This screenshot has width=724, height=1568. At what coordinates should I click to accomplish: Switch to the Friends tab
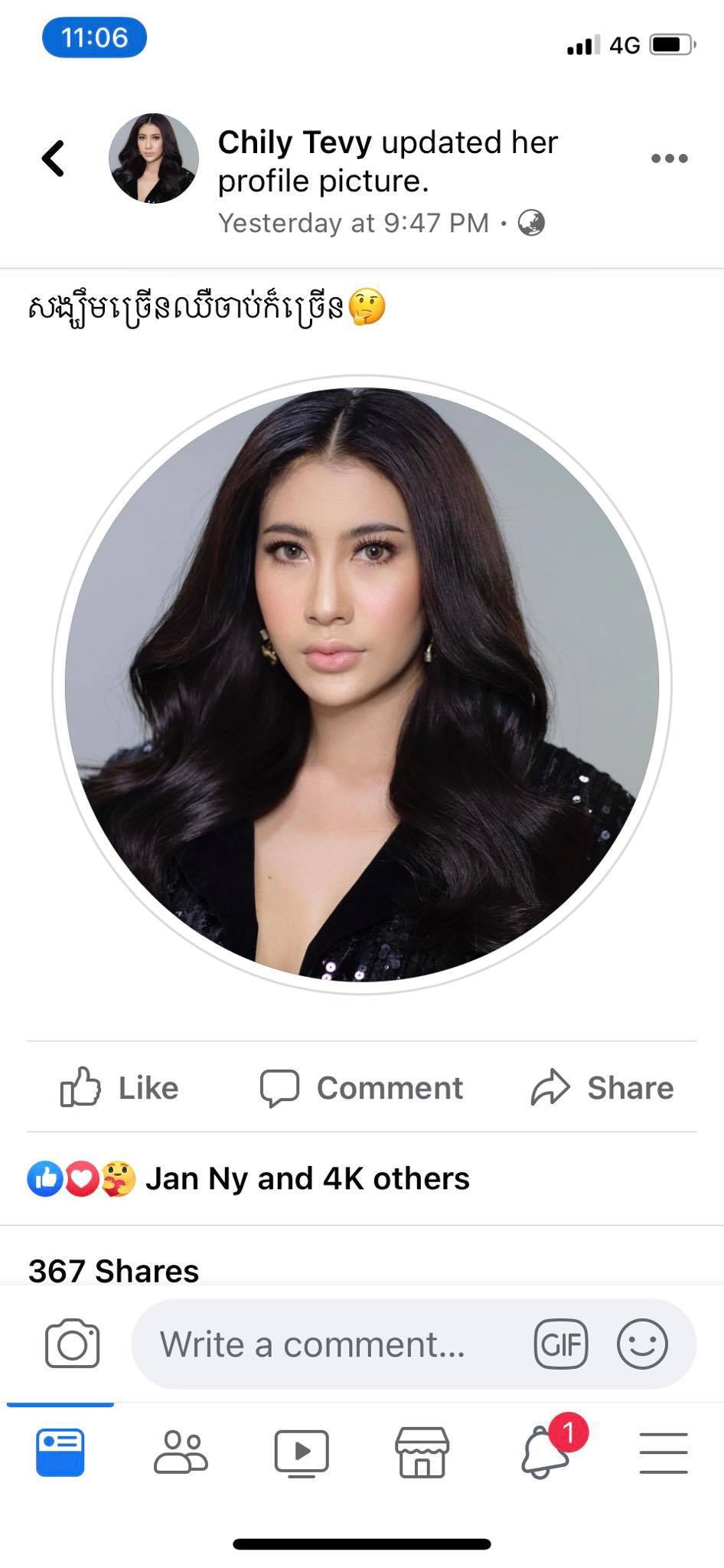[181, 1452]
